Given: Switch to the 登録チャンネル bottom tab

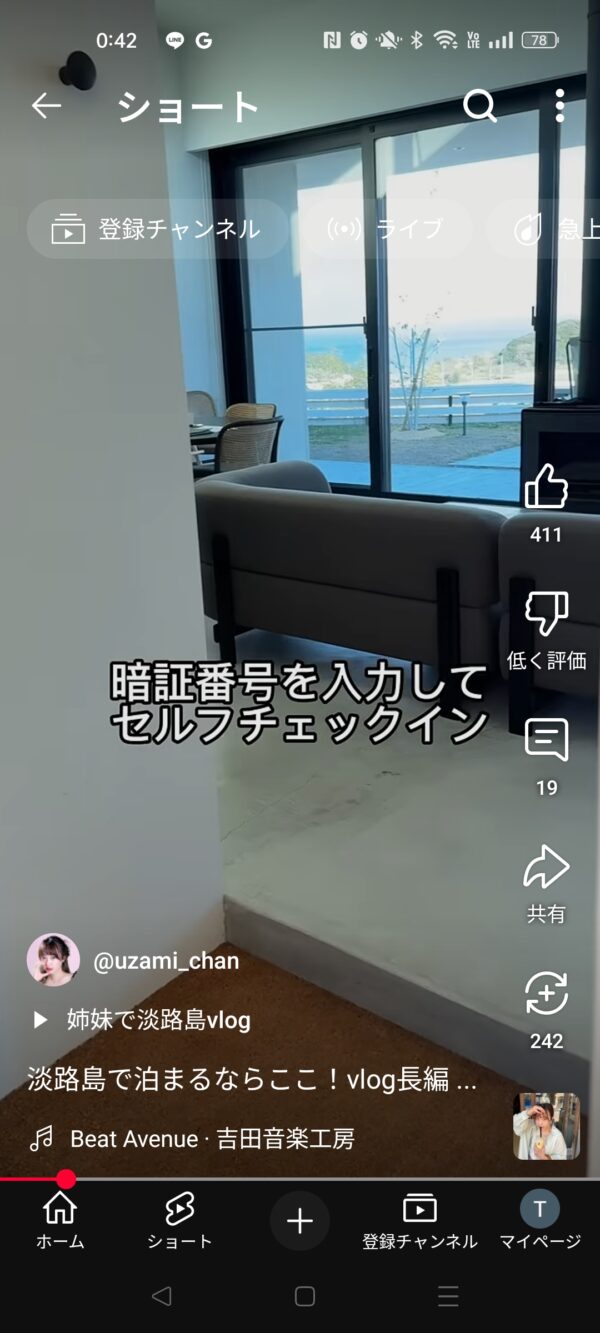Looking at the screenshot, I should (x=420, y=1221).
